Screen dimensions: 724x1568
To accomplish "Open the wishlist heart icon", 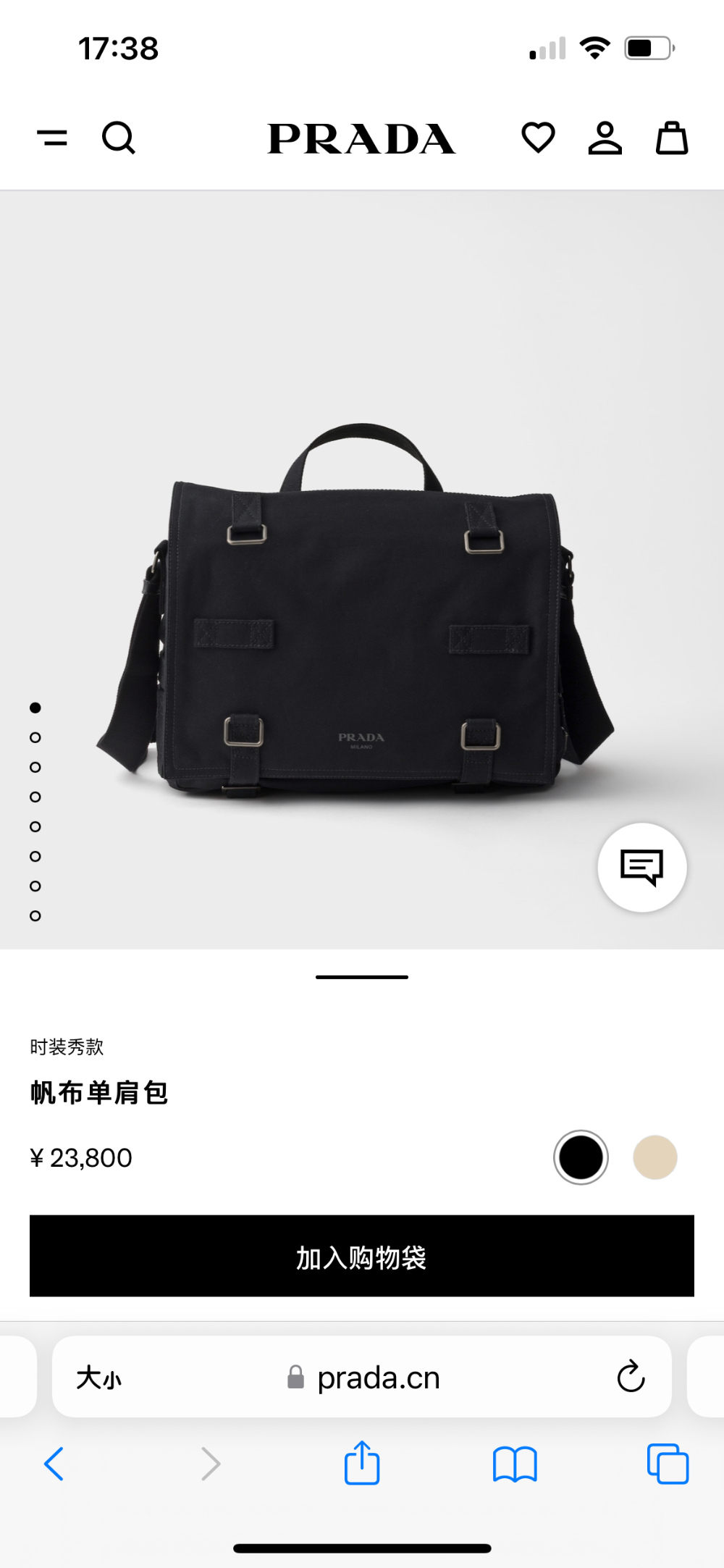I will pyautogui.click(x=538, y=138).
